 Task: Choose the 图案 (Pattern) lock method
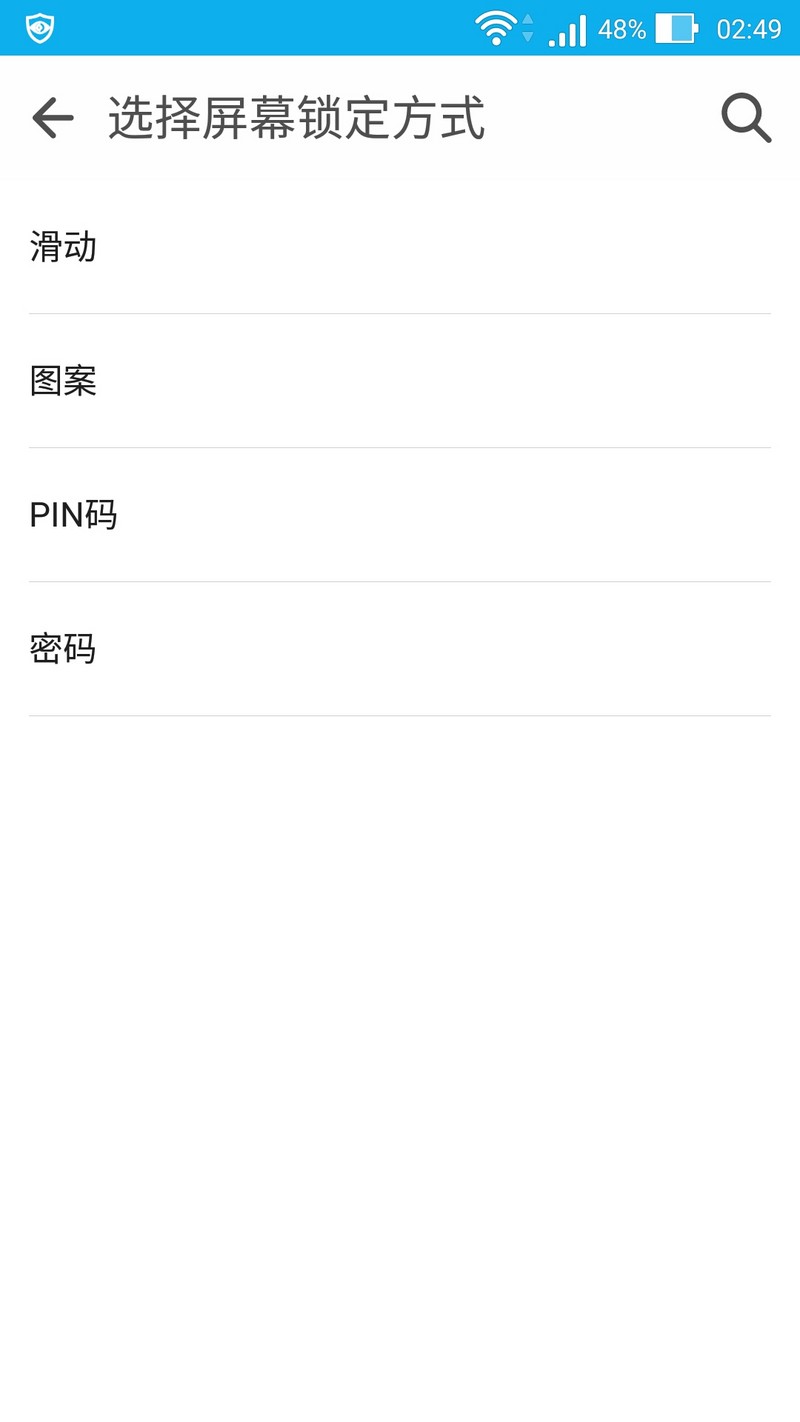click(x=63, y=382)
